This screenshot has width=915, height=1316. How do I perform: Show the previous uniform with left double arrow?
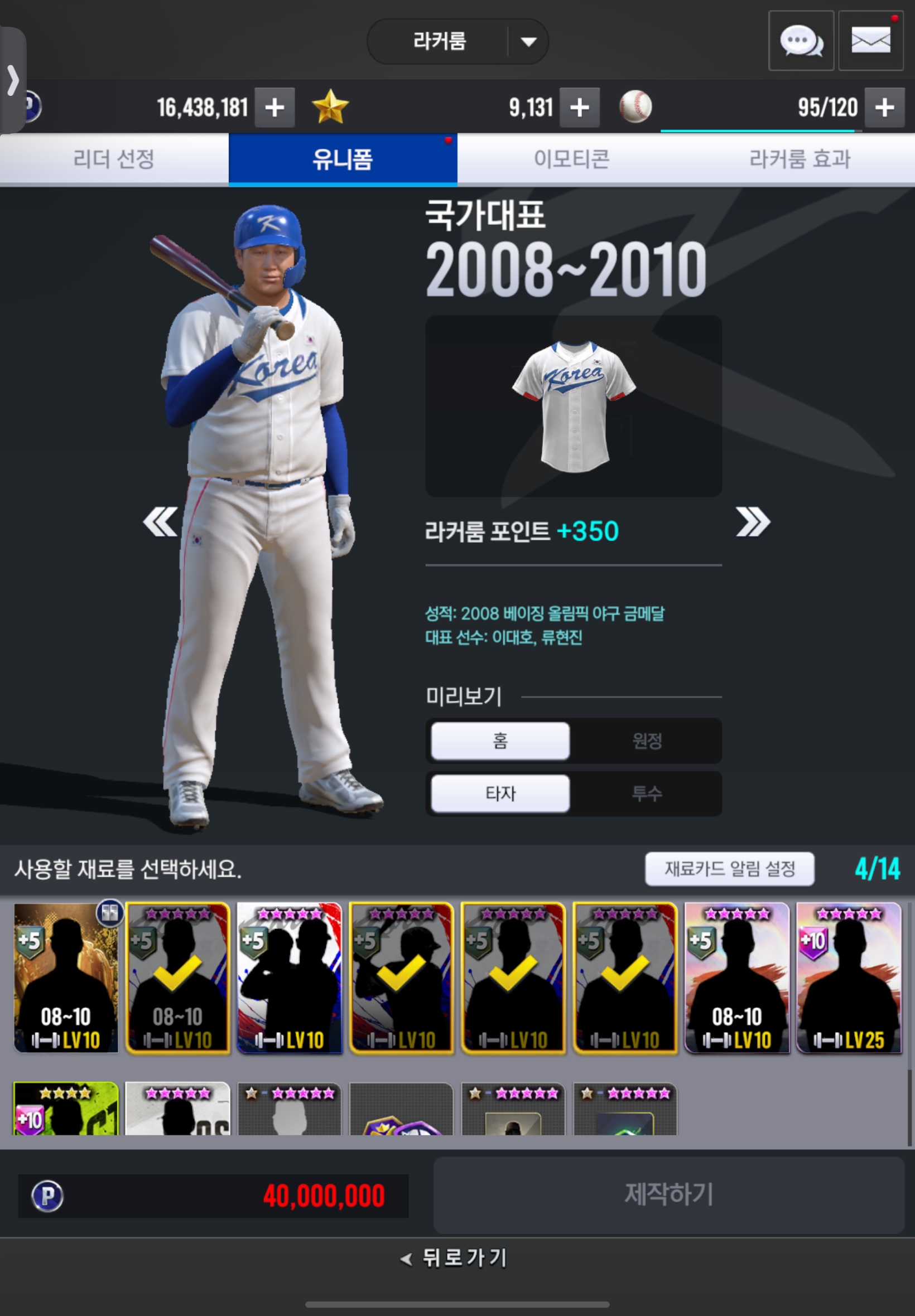click(x=160, y=522)
